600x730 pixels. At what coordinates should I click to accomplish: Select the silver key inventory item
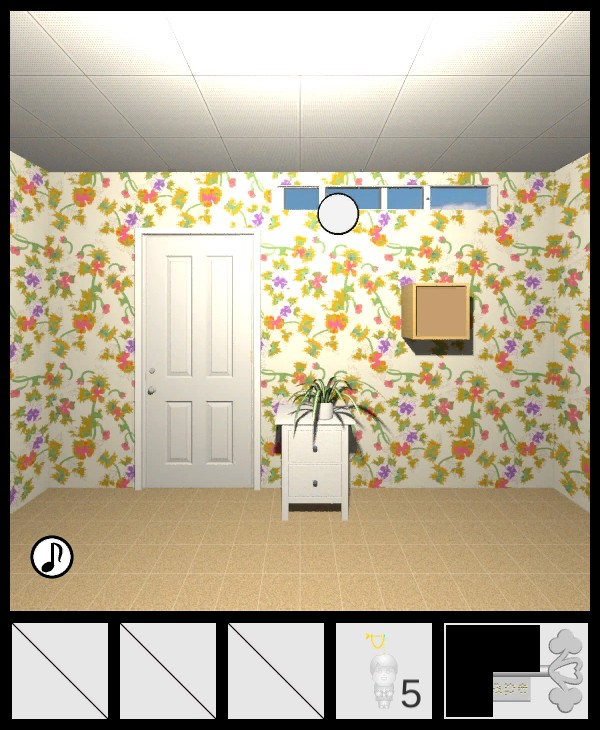(540, 672)
